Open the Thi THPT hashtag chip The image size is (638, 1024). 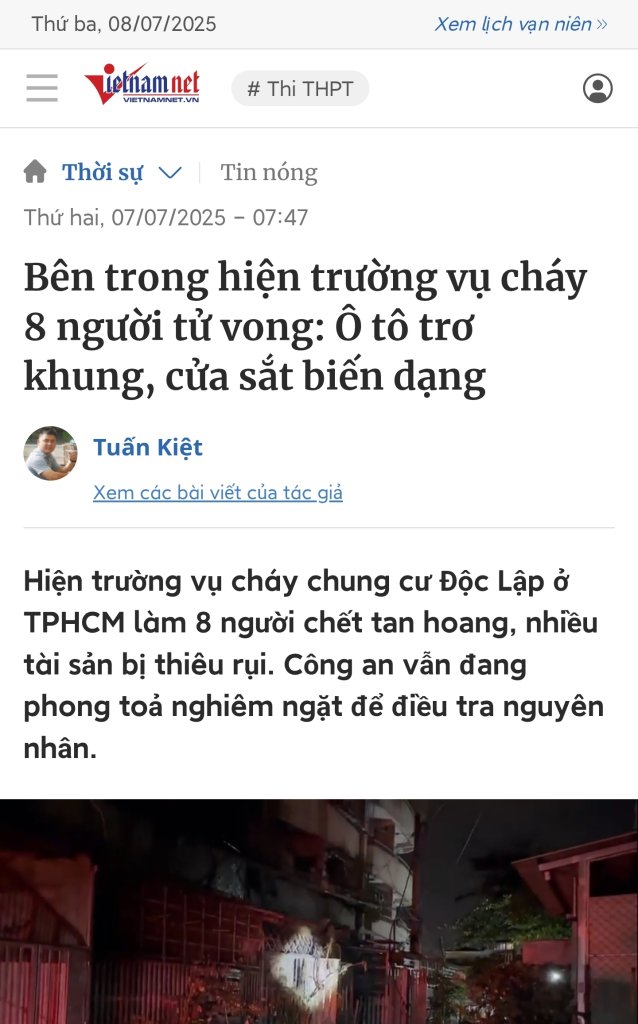click(x=300, y=88)
